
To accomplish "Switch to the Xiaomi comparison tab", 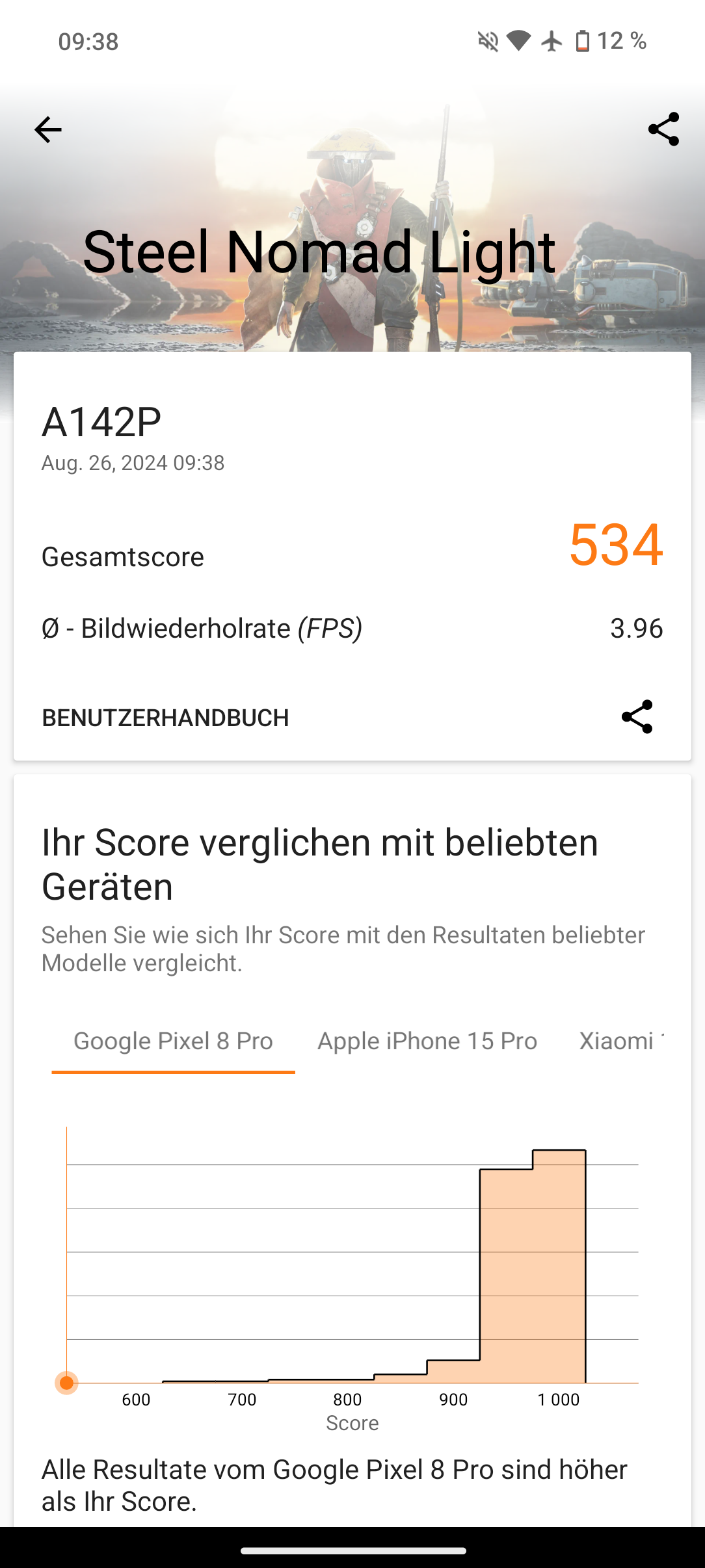I will [x=621, y=1042].
